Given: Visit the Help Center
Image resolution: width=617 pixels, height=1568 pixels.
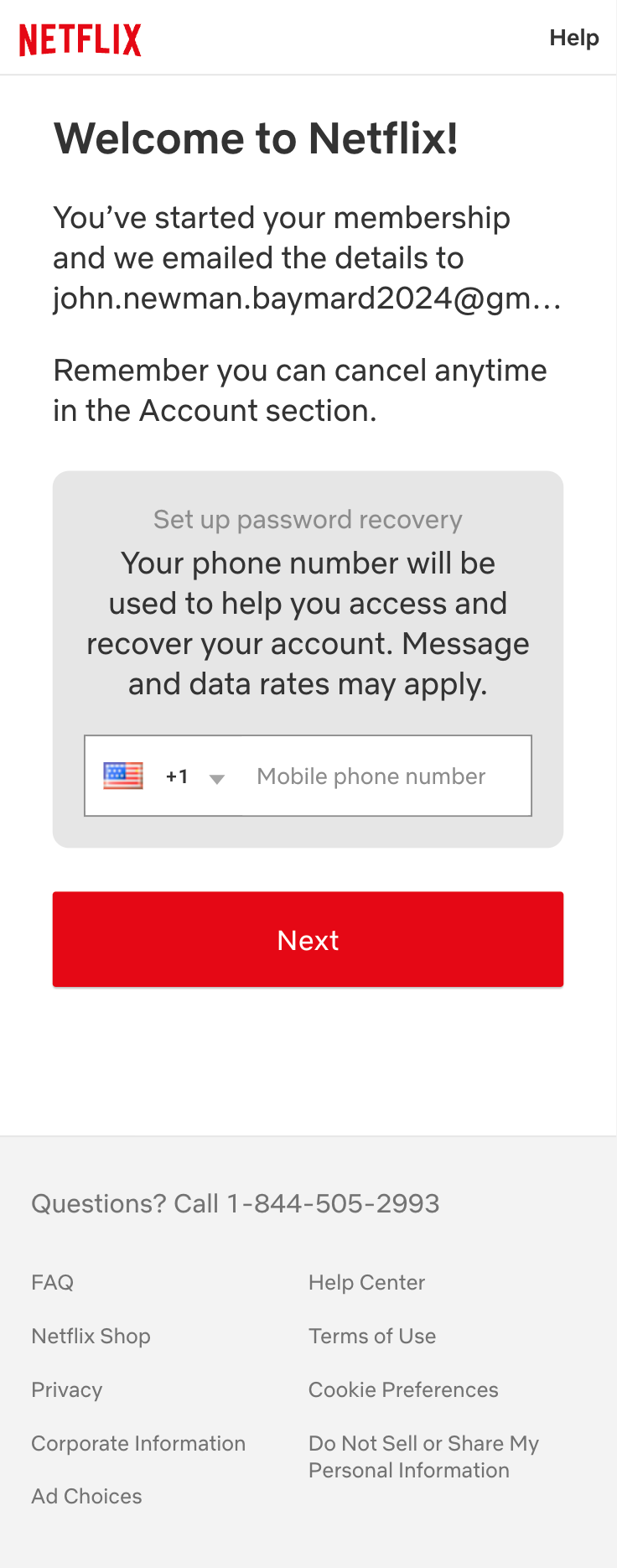Looking at the screenshot, I should click(x=366, y=1282).
